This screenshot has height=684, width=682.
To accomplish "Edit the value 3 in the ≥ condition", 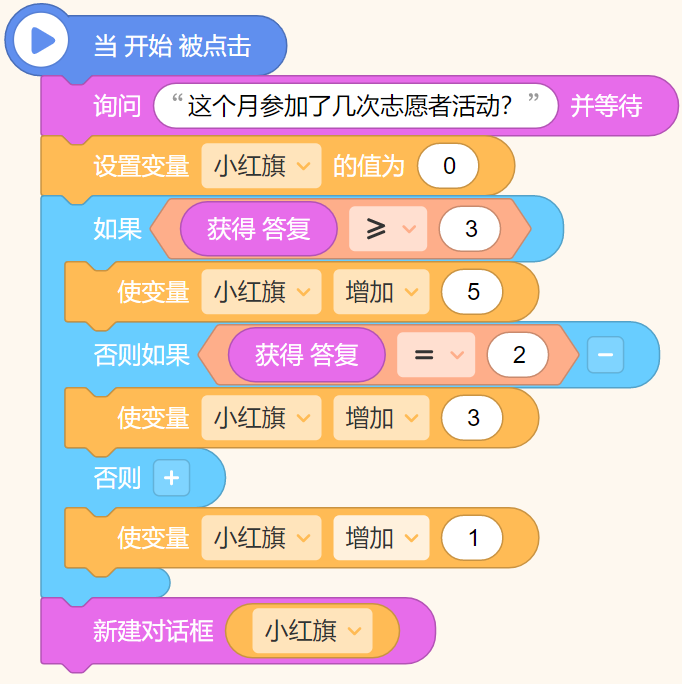I will point(470,229).
